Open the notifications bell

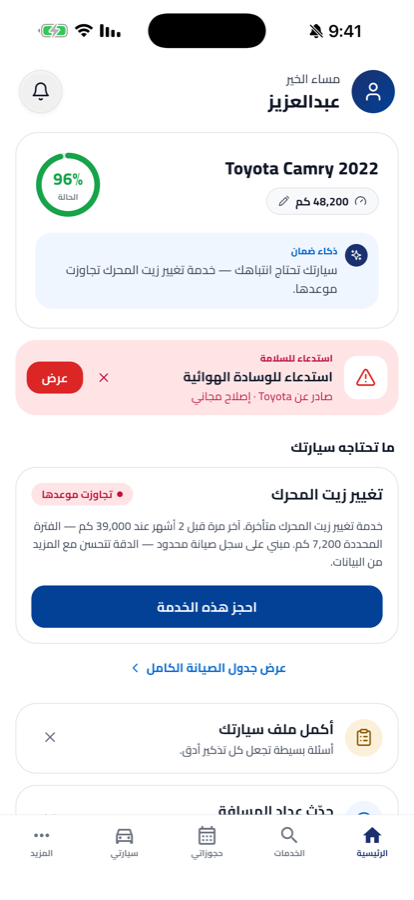pos(41,91)
